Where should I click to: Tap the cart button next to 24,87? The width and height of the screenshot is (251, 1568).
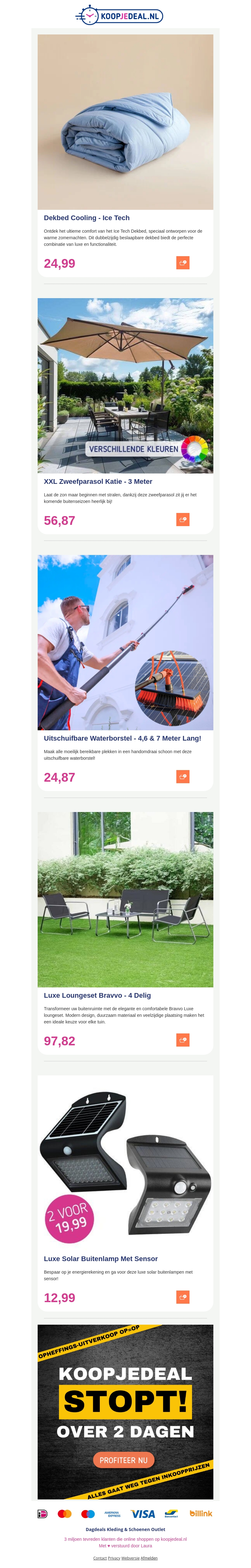[183, 776]
